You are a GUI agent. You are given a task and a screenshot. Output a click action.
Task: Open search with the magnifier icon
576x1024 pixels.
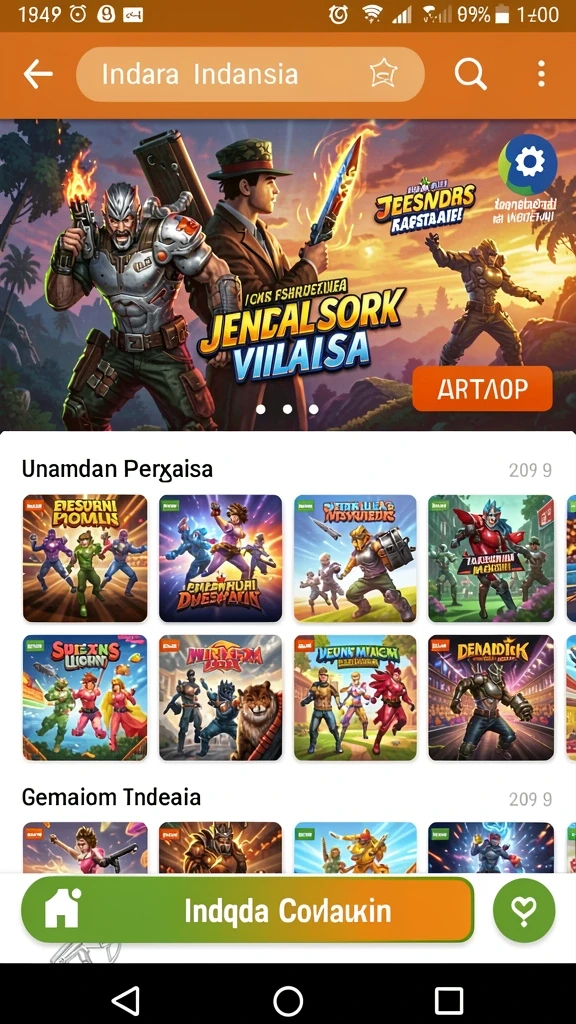pos(470,74)
